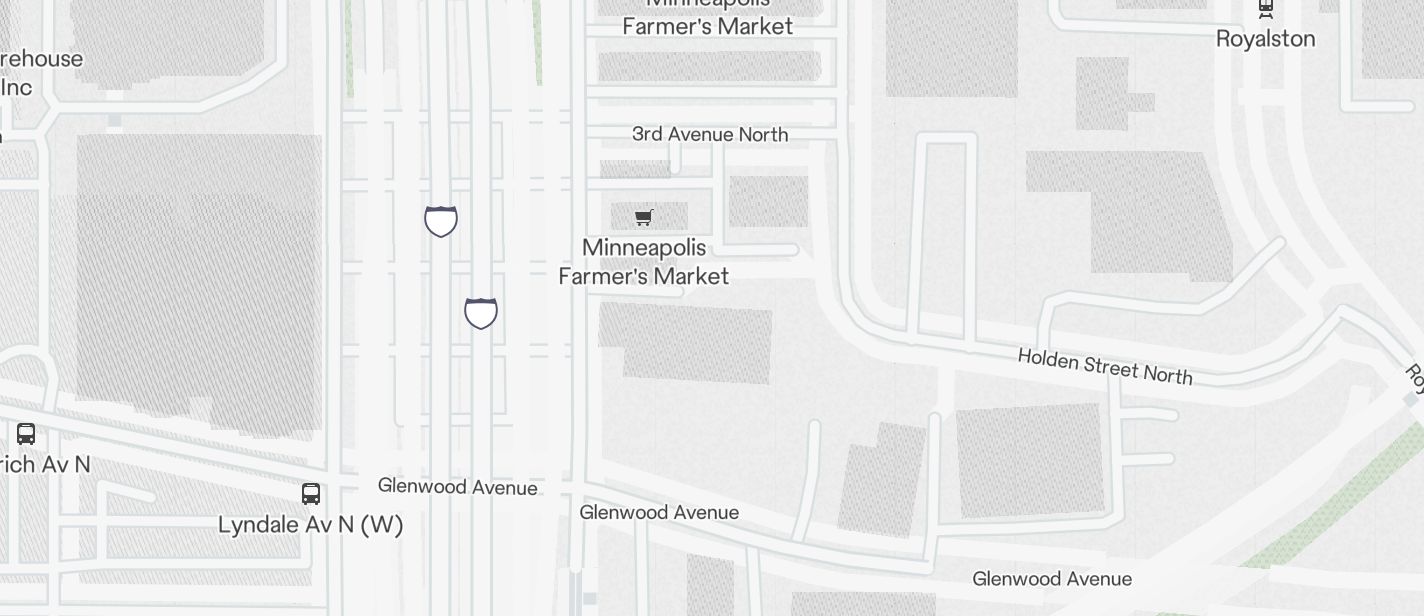Screen dimensions: 1424x616
Task: Tap the Minneapolis Farmer's Market shopping cart marker
Action: [644, 217]
